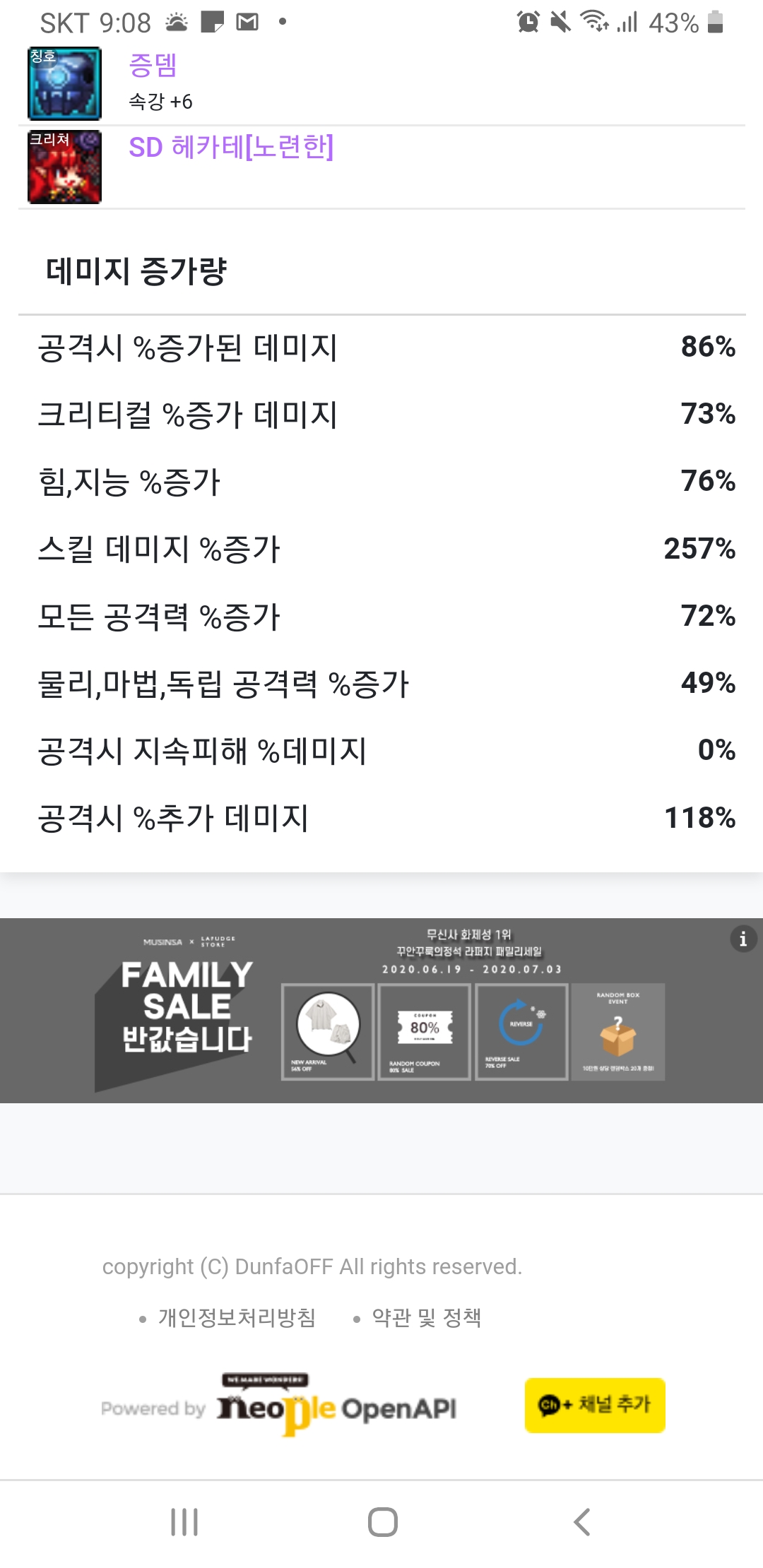763x1568 pixels.
Task: Open the SD 헤카테[노련한] creature item
Action: 381,167
